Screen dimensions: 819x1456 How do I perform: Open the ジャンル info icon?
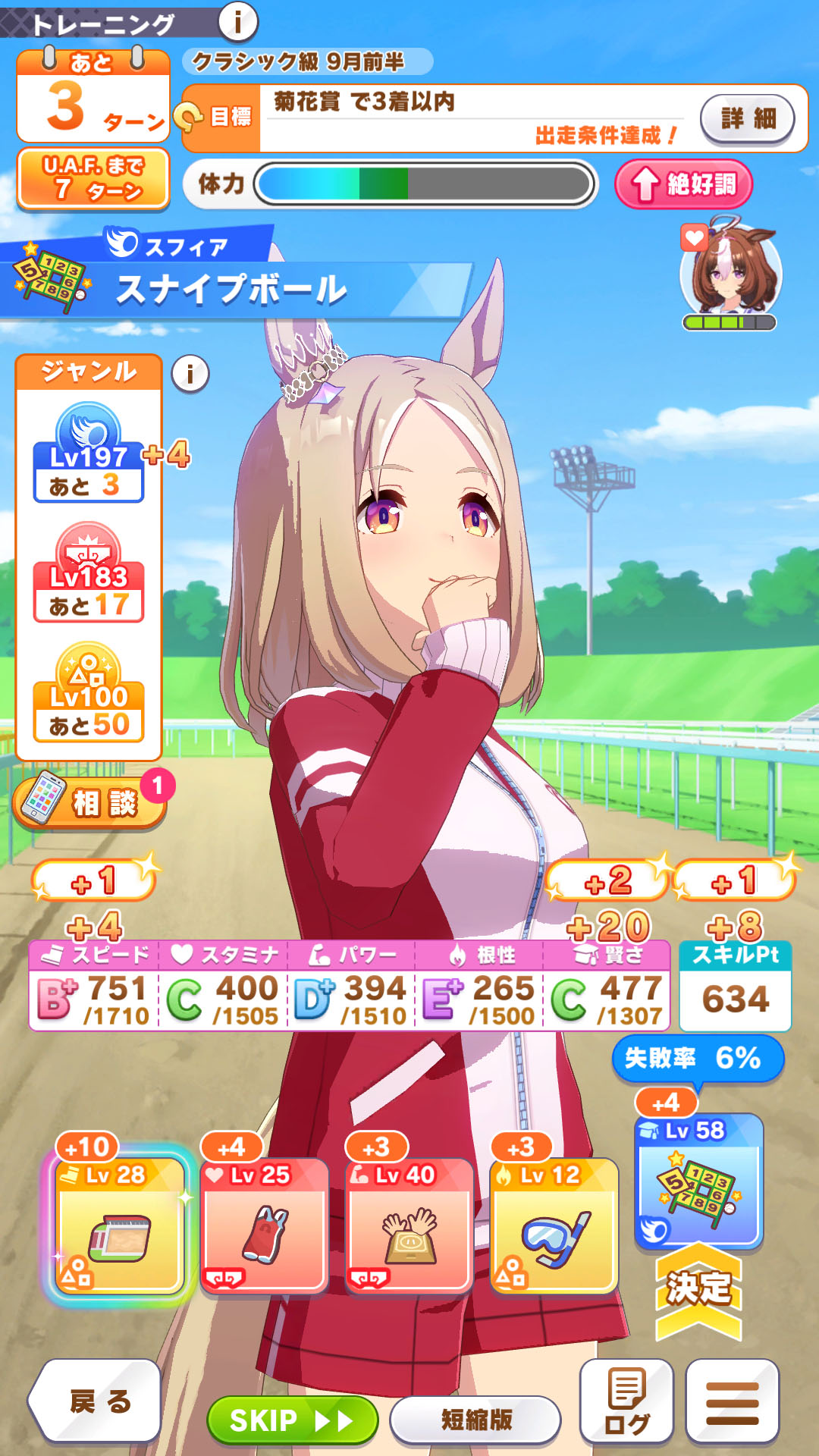point(190,373)
